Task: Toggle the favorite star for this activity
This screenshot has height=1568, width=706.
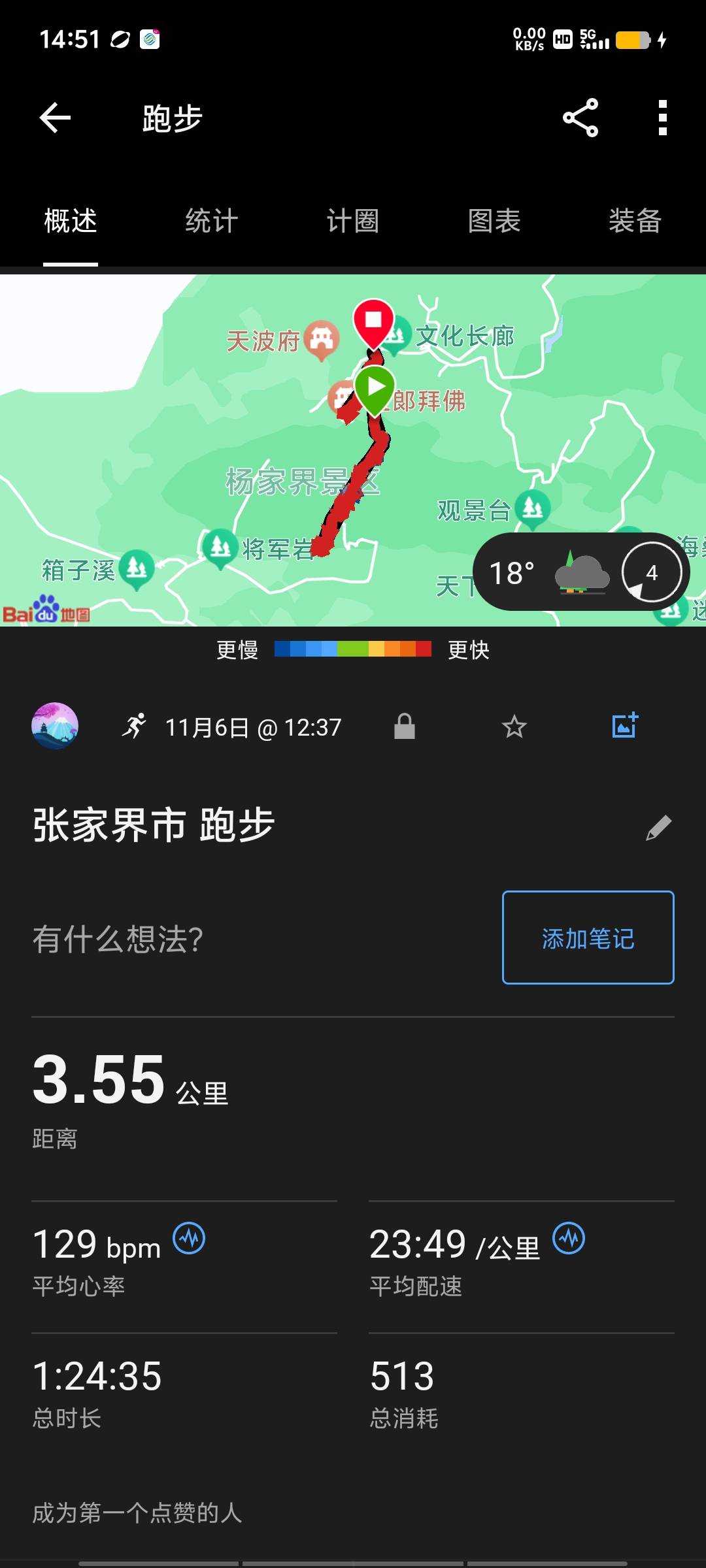Action: pyautogui.click(x=514, y=725)
